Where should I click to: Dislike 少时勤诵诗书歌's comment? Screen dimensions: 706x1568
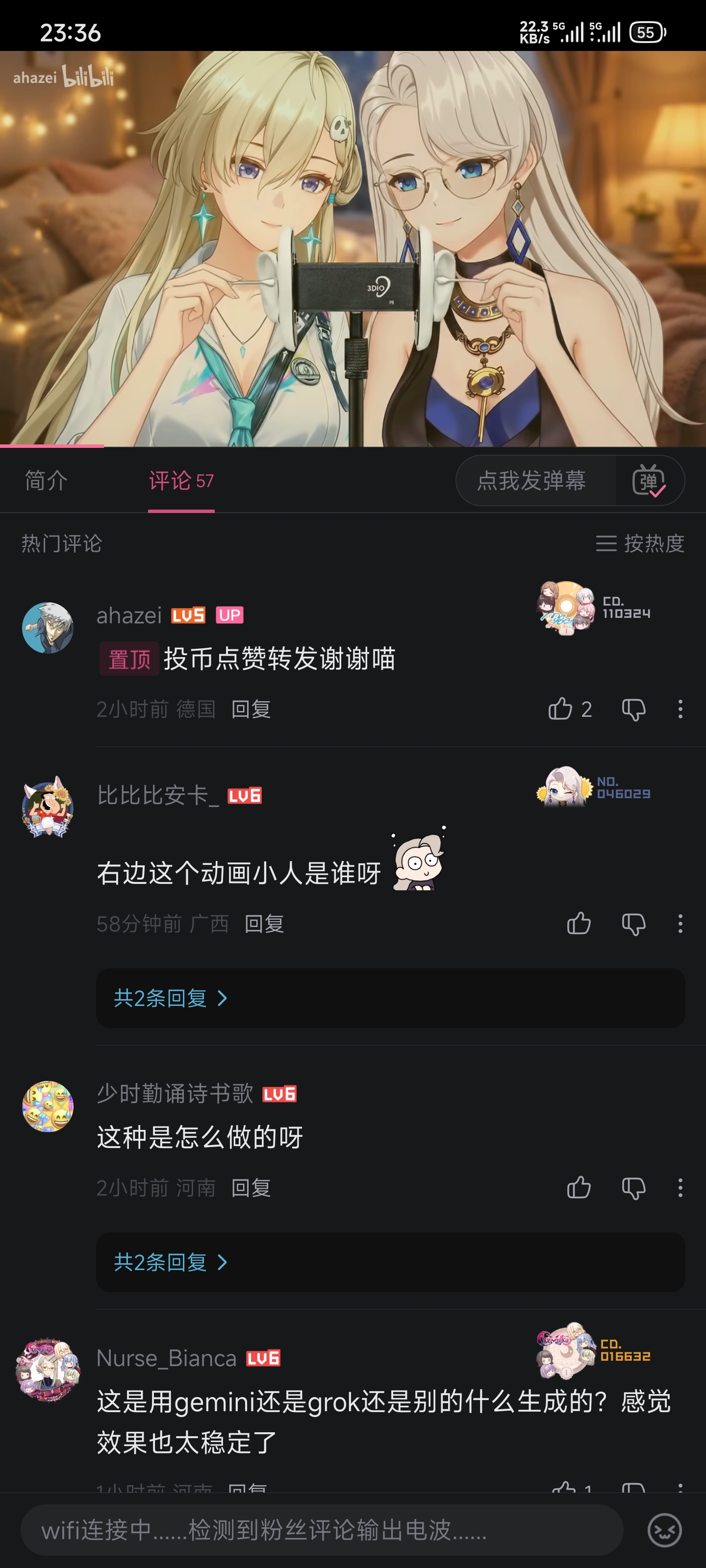point(633,1188)
